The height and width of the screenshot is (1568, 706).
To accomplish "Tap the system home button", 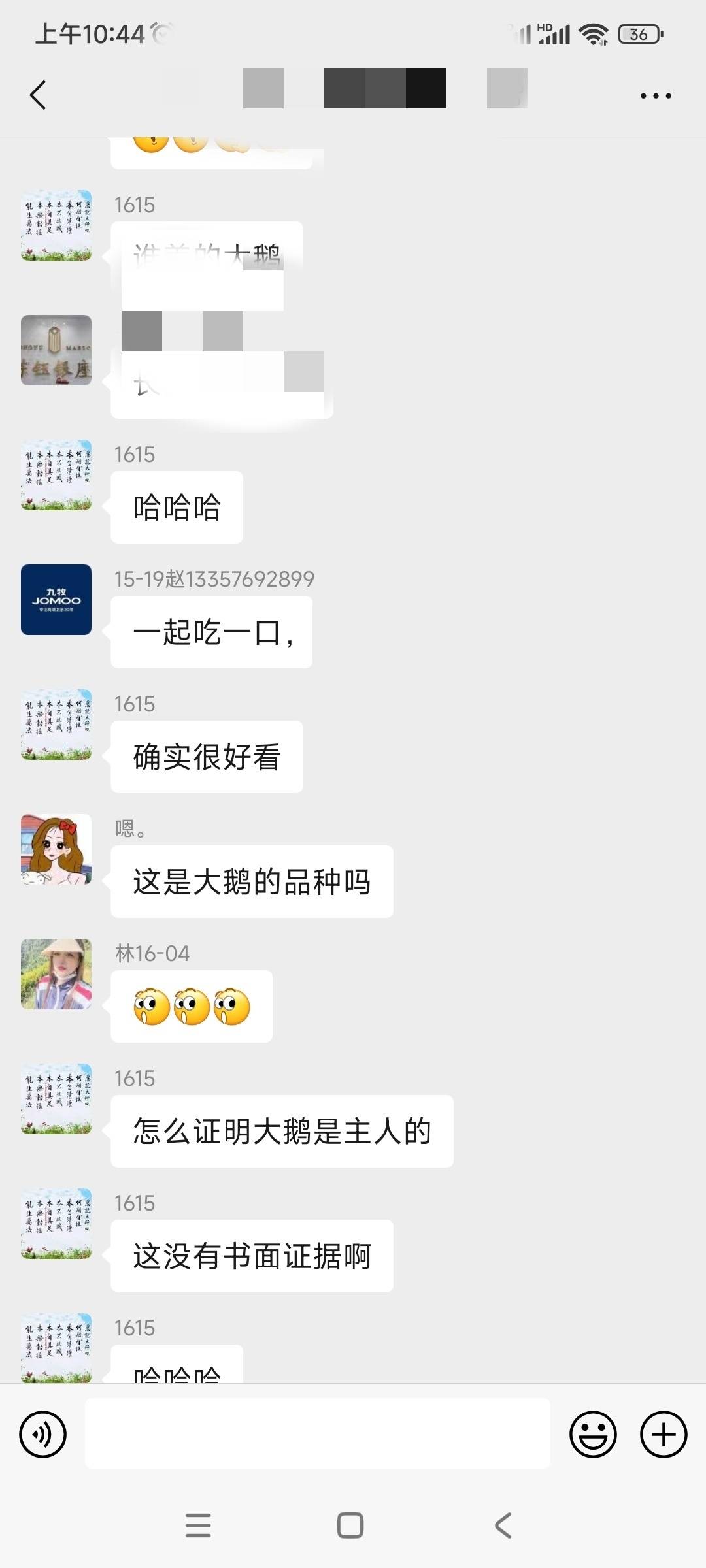I will tap(350, 1526).
